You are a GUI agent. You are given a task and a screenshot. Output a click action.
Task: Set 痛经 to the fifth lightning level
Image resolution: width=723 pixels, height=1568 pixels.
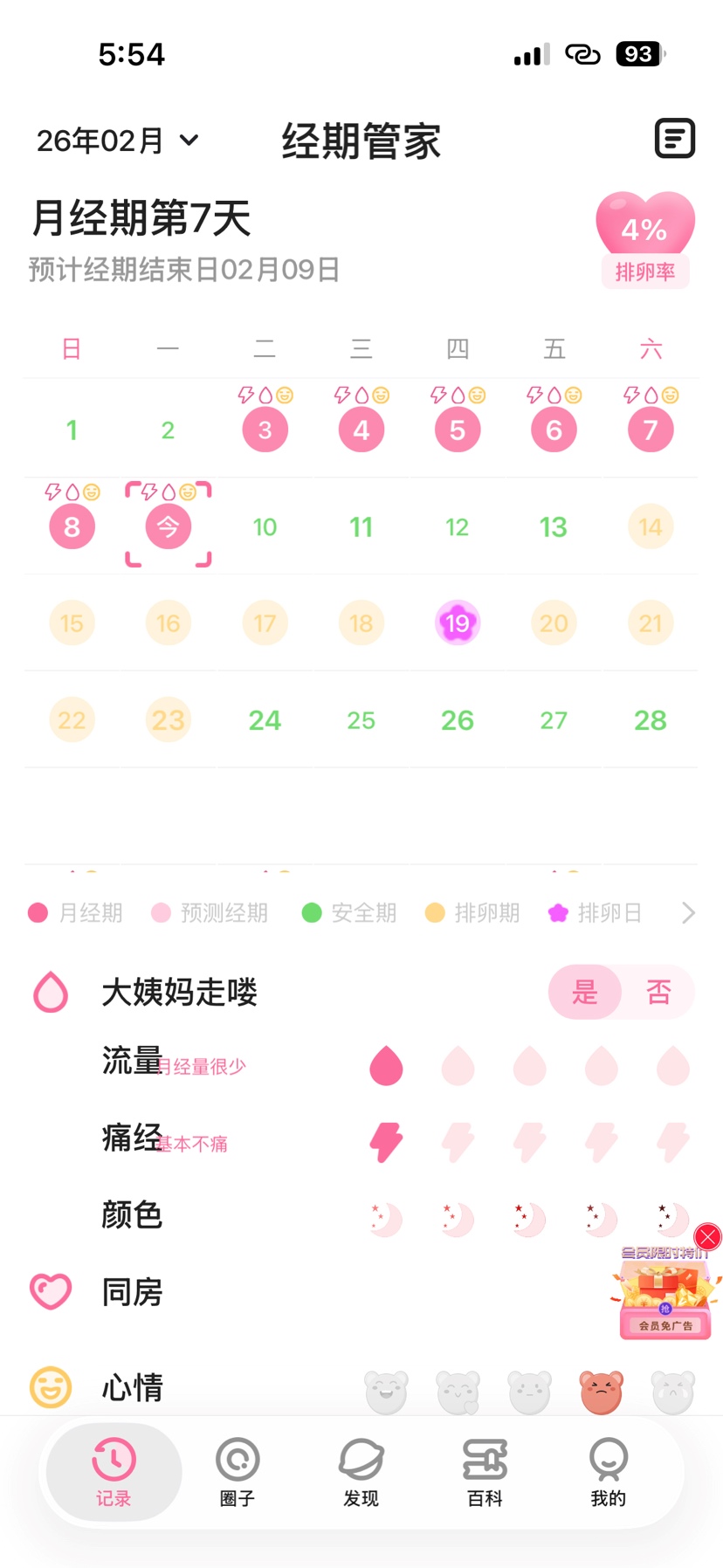point(673,1142)
